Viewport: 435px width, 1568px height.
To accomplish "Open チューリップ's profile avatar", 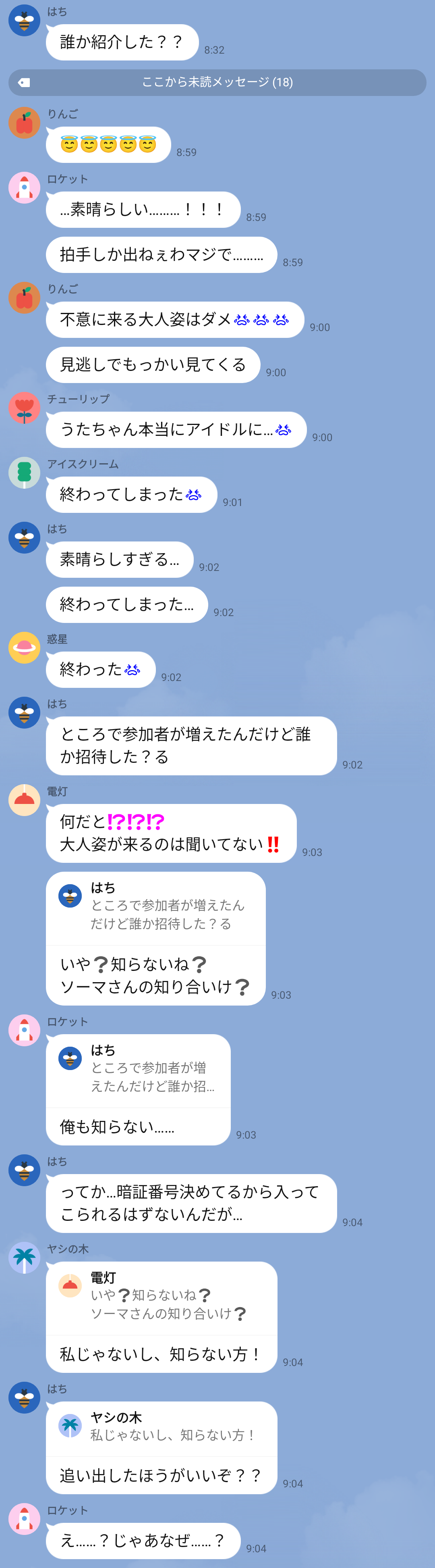I will (x=24, y=408).
